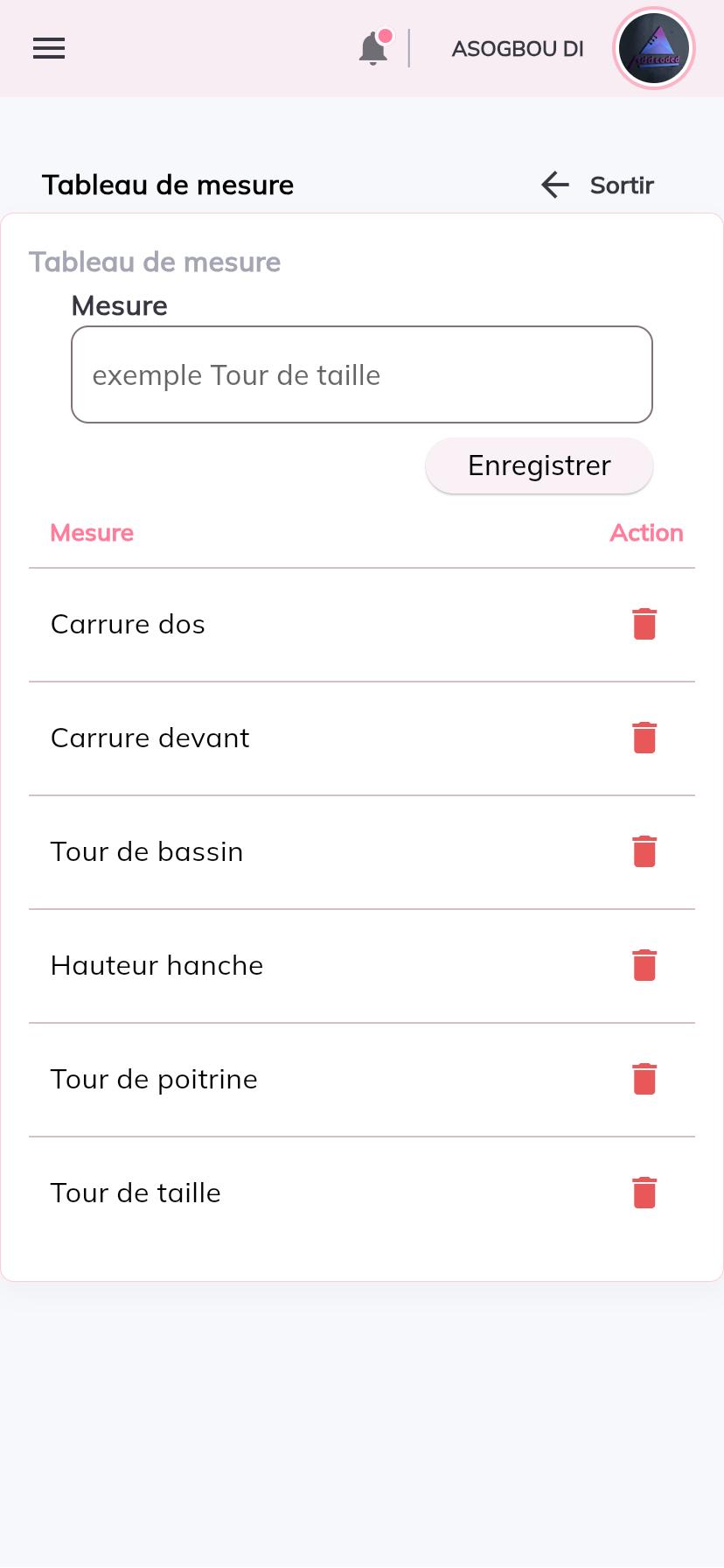Delete the Tour de taille measure
Screen dimensions: 724x1568
644,1193
